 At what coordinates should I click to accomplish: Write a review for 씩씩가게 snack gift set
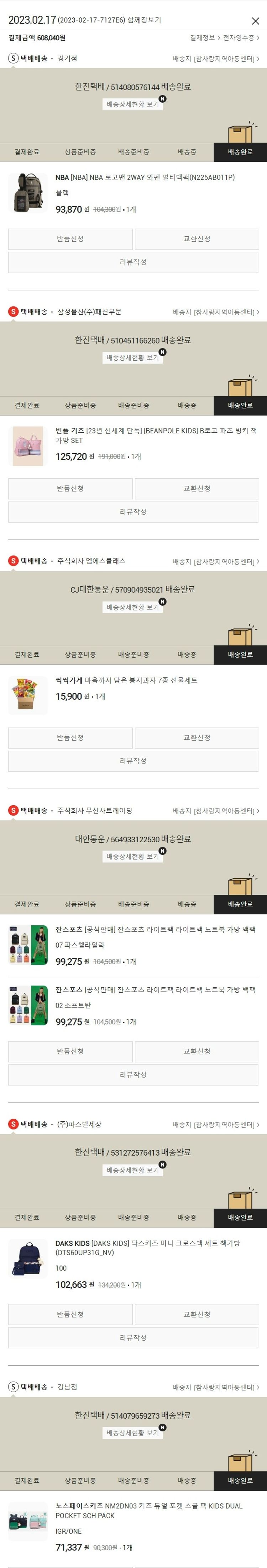point(132,761)
